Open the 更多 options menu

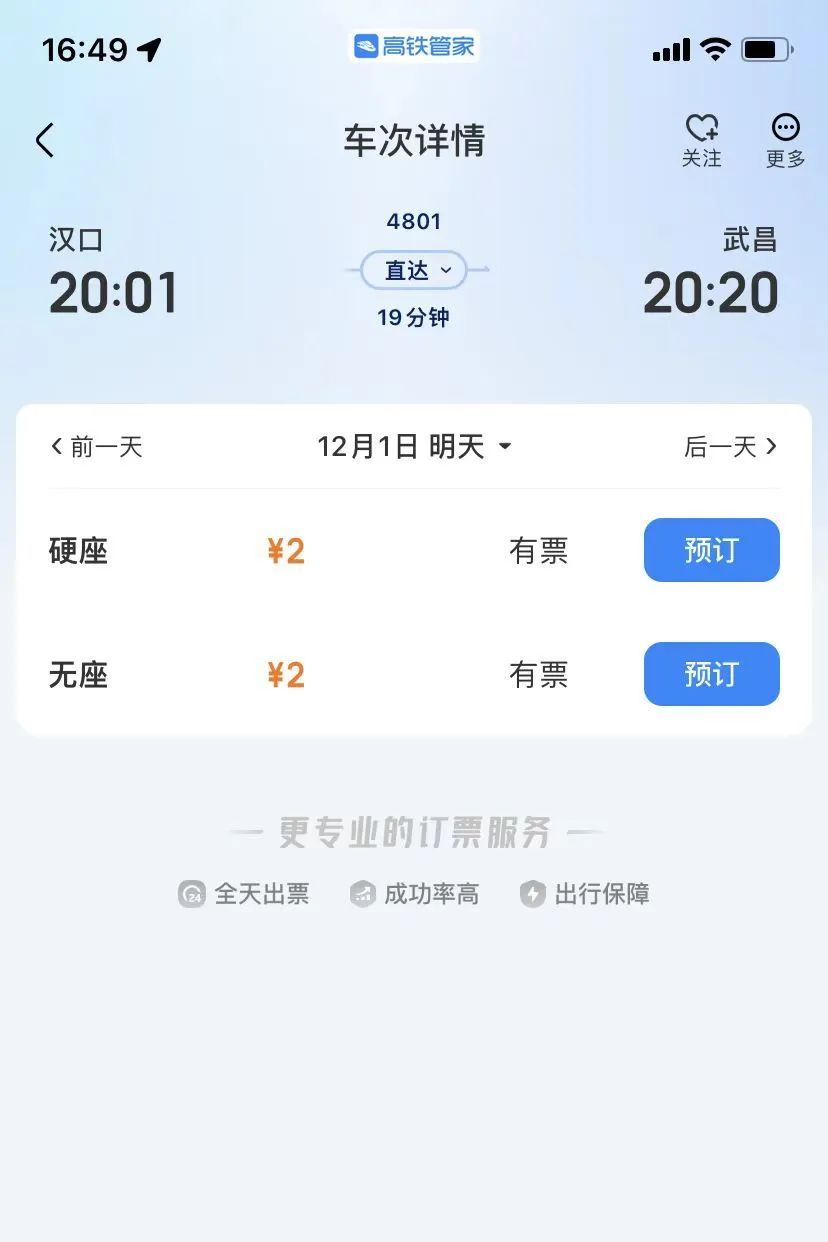(785, 140)
